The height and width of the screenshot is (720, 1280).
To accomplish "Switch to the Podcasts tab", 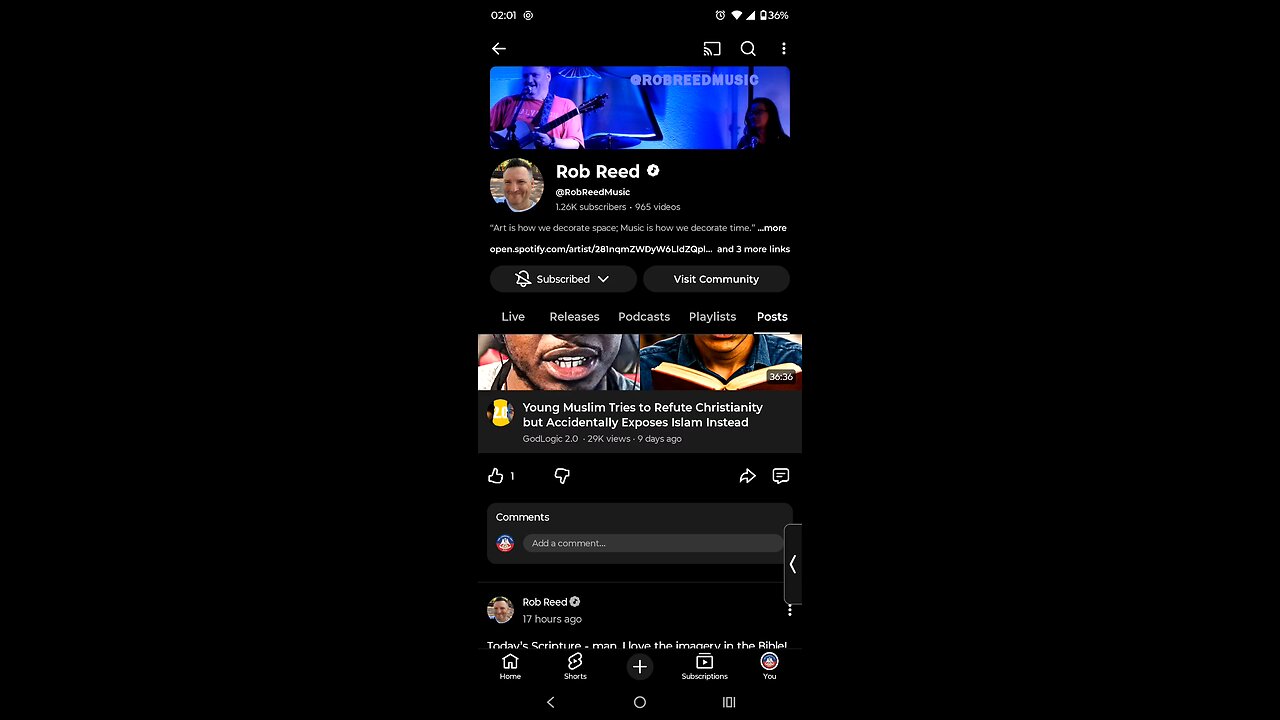I will 644,316.
